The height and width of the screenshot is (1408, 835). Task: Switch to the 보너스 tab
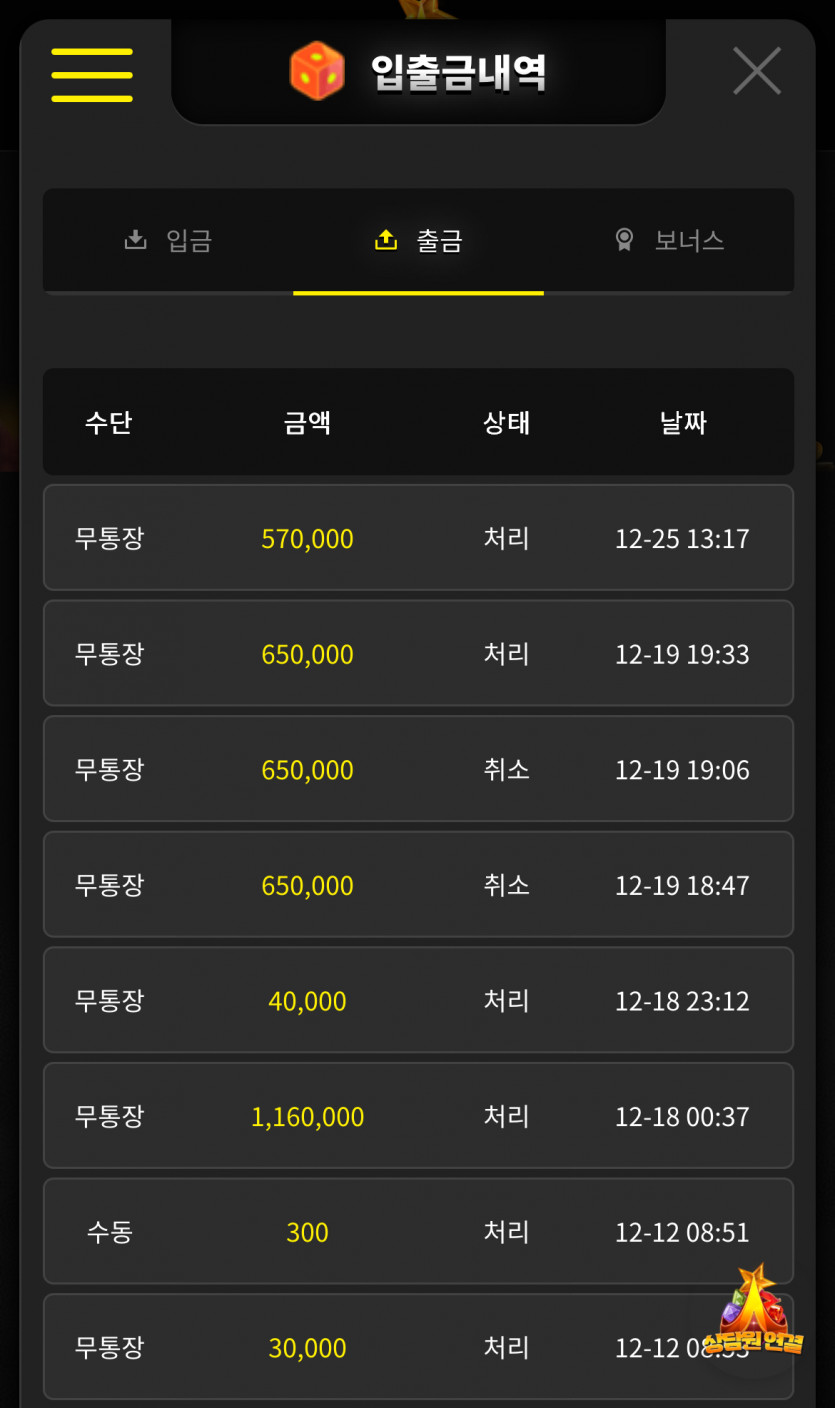tap(668, 241)
